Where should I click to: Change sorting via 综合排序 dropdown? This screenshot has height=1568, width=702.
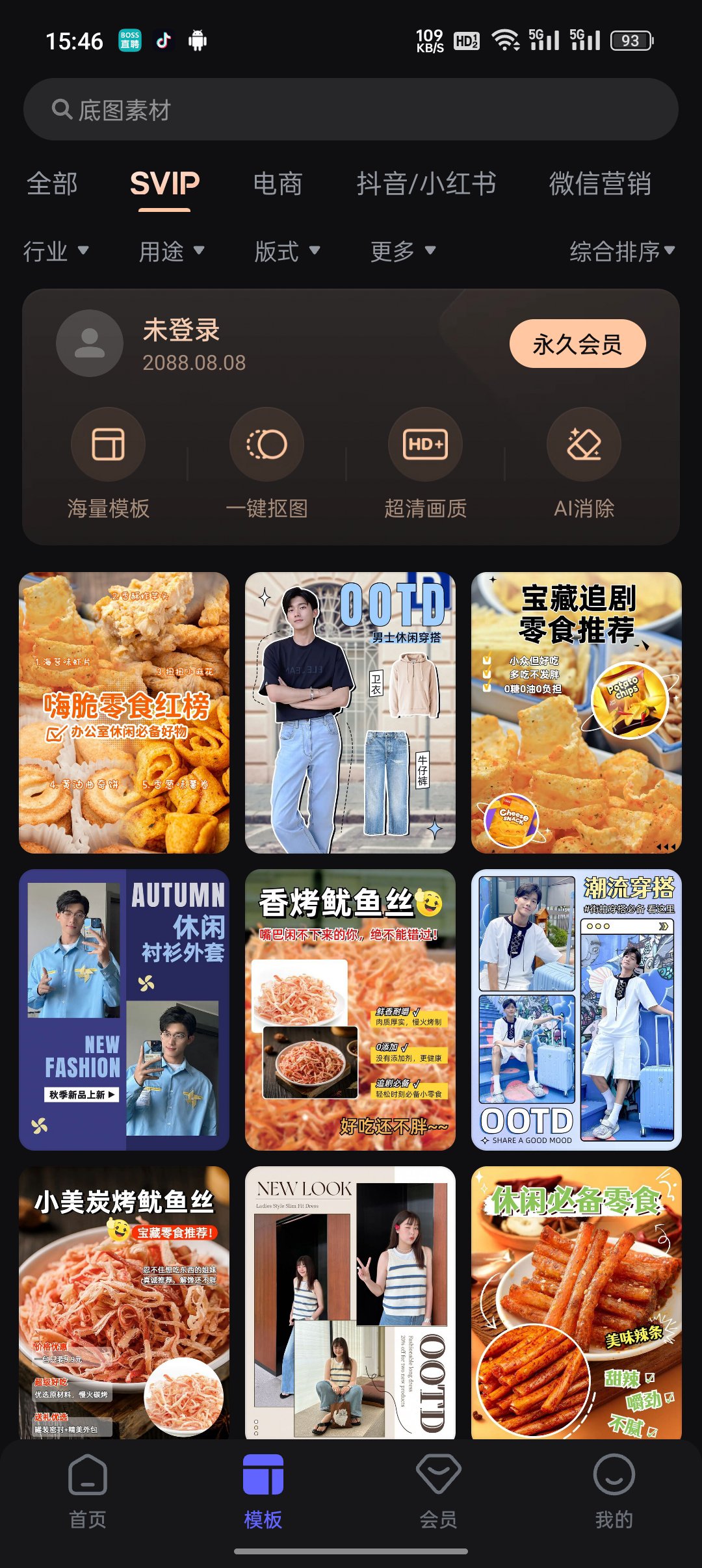pos(622,252)
